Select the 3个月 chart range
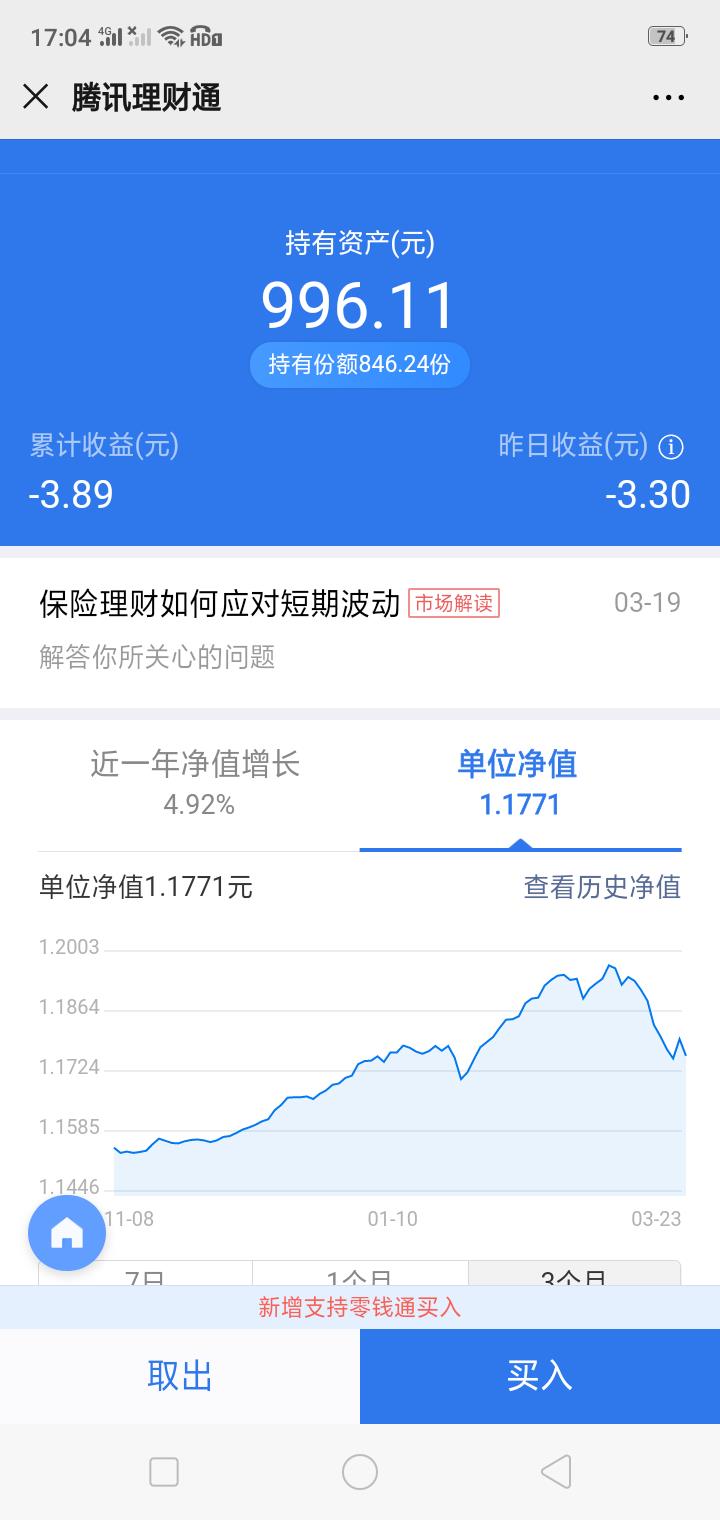720x1520 pixels. [574, 1274]
